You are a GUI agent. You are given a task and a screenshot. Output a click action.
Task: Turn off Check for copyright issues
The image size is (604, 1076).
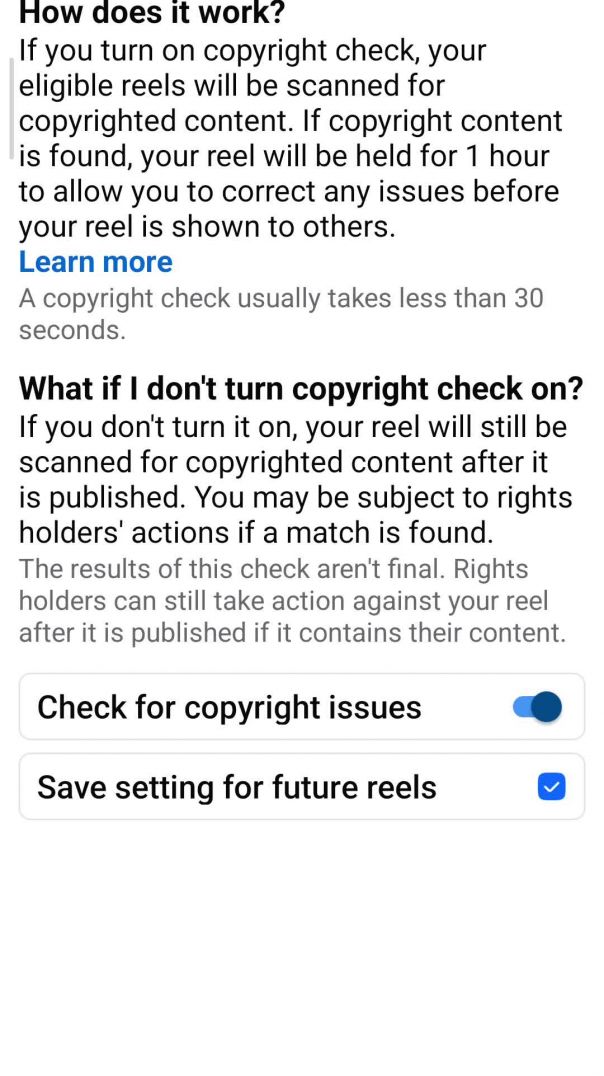coord(537,708)
